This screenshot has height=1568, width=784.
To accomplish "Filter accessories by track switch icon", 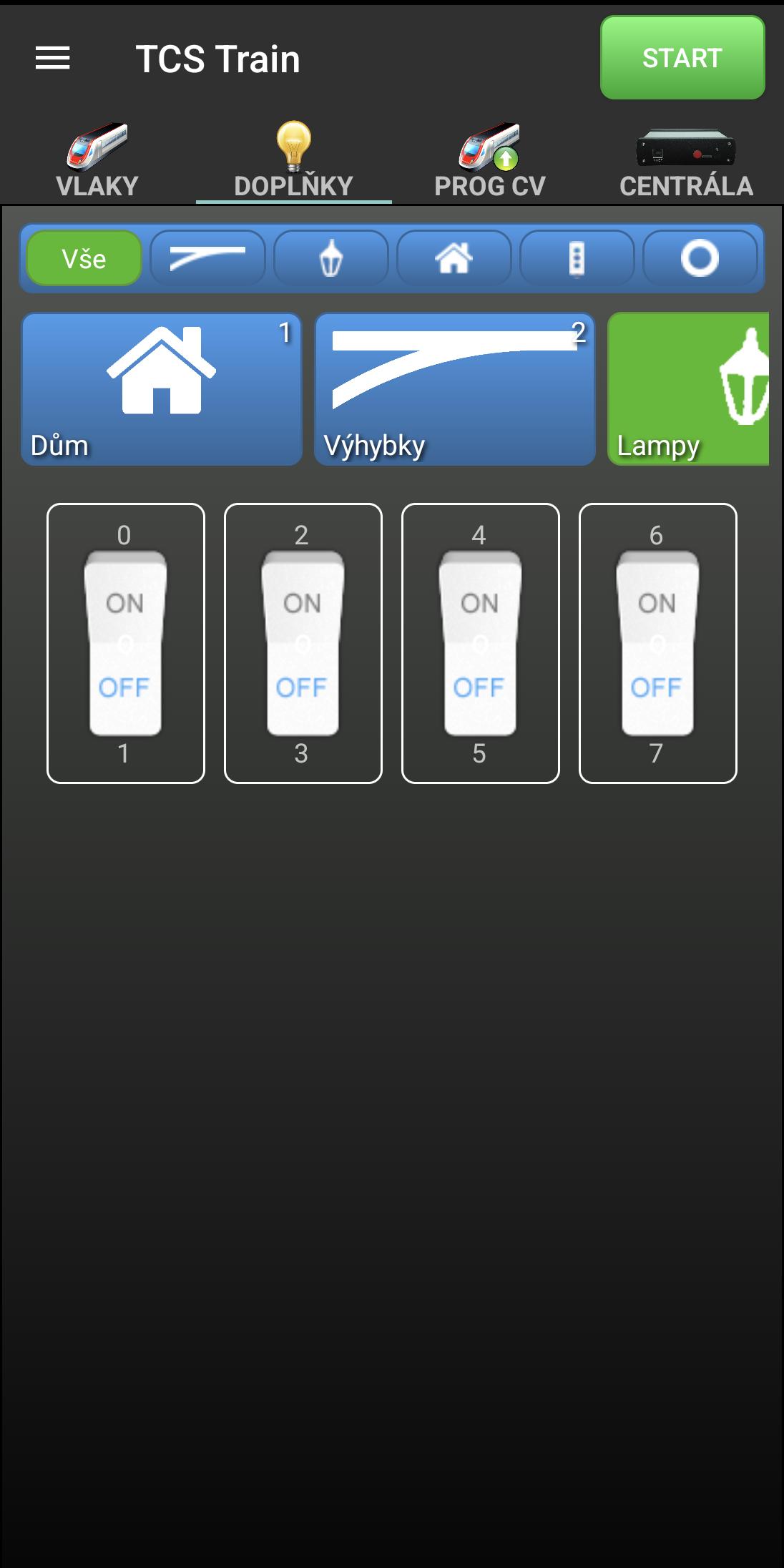I will click(207, 258).
